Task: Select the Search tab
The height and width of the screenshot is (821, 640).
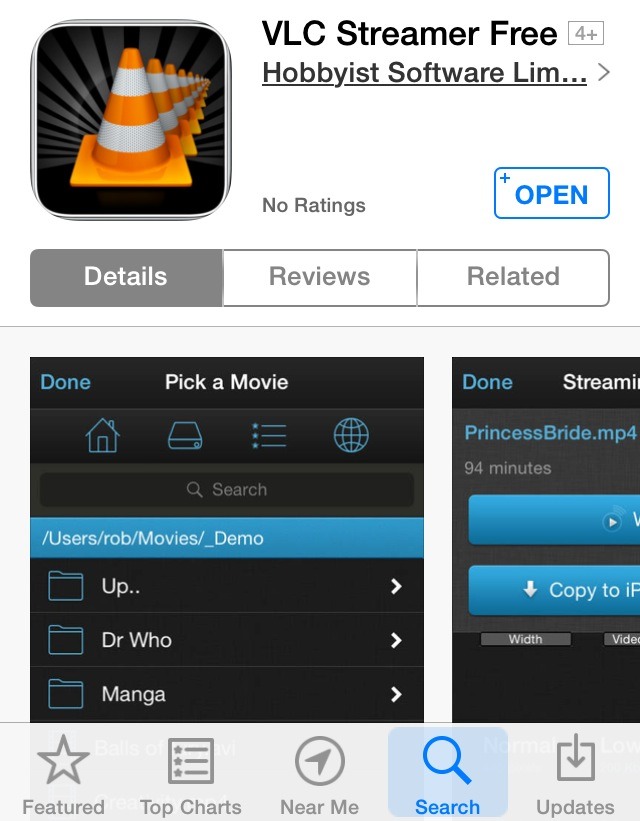Action: 447,777
